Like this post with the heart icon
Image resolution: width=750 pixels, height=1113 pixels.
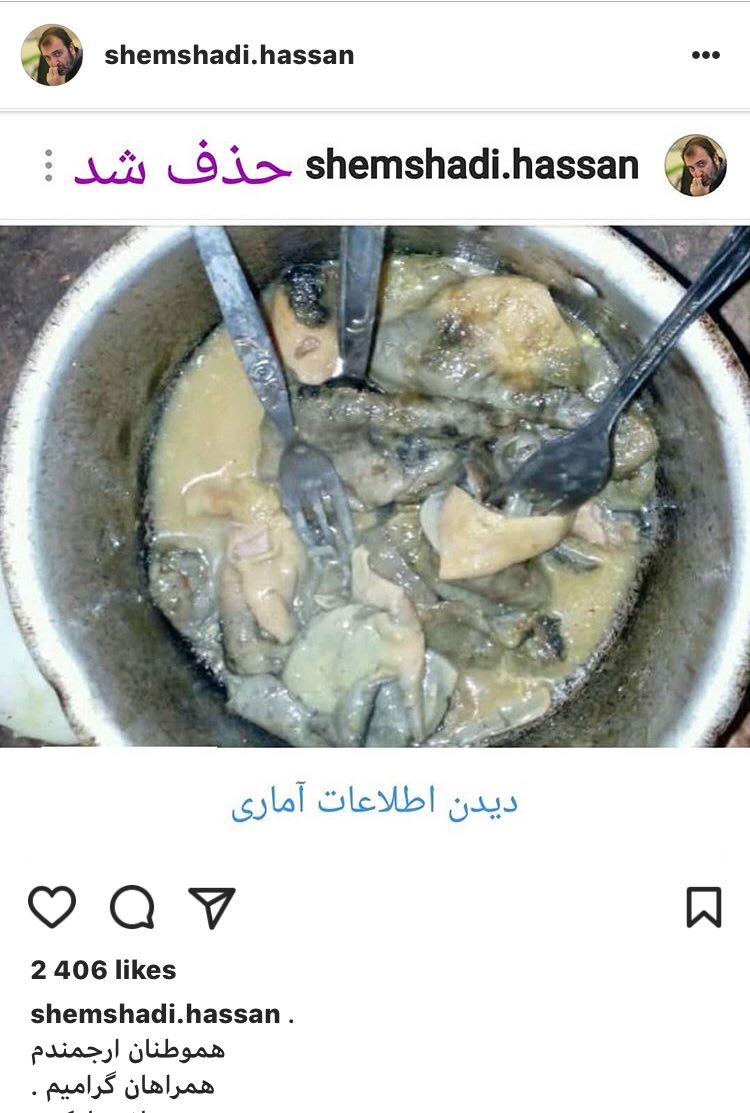pos(52,907)
